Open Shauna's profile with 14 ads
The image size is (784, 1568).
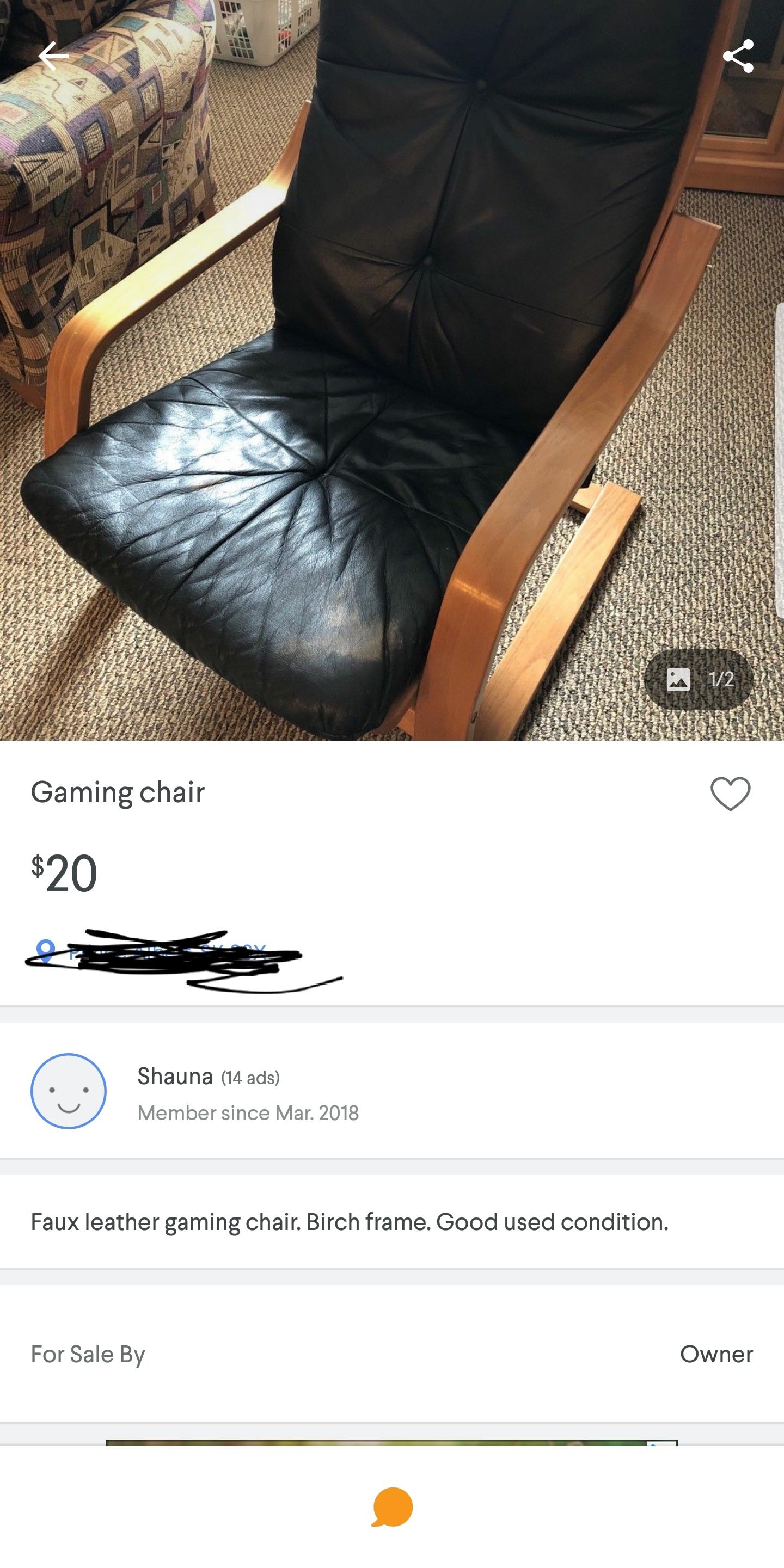210,1075
